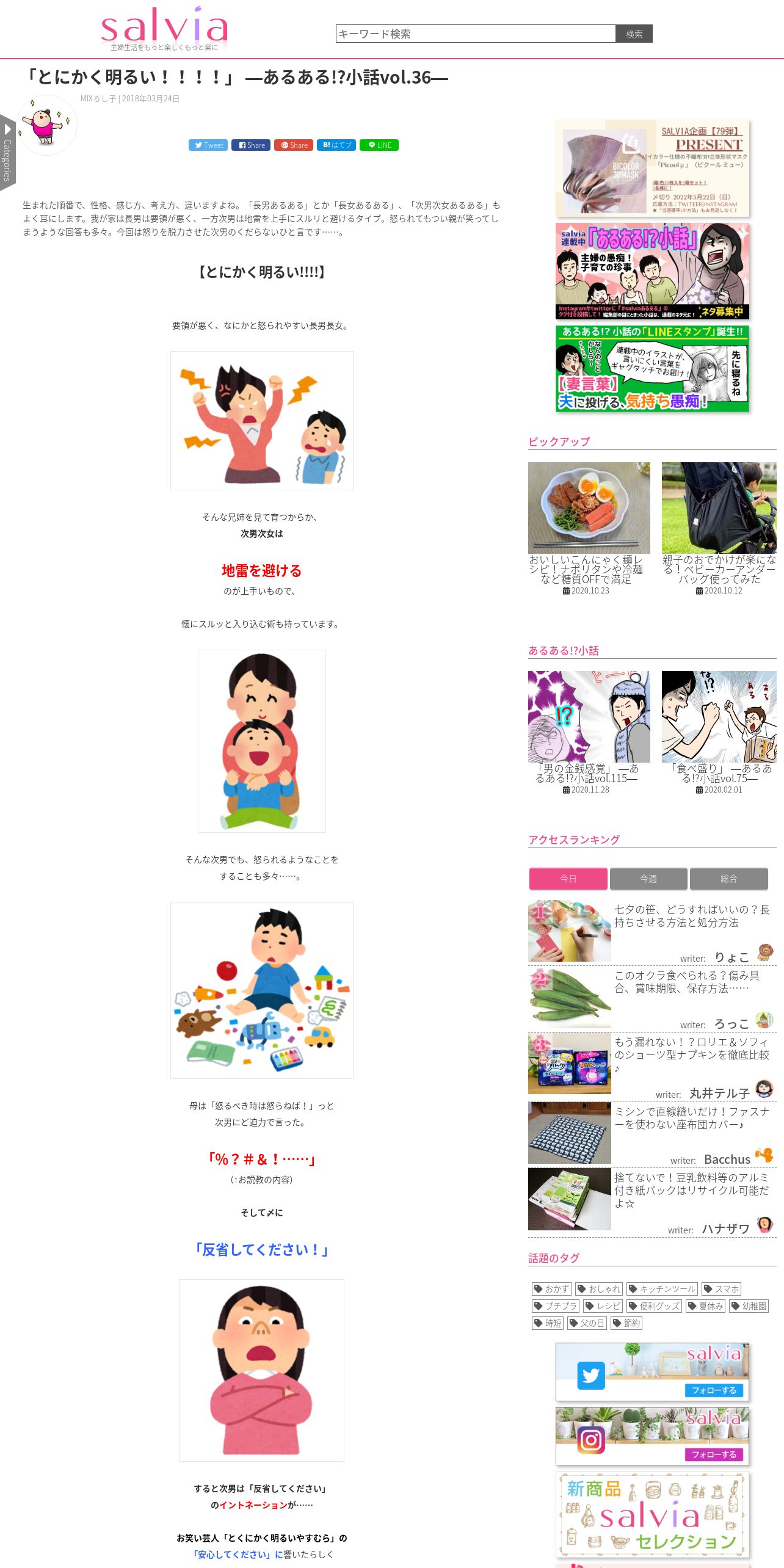The height and width of the screenshot is (1568, 784).
Task: Share article via Tweet button
Action: [208, 145]
